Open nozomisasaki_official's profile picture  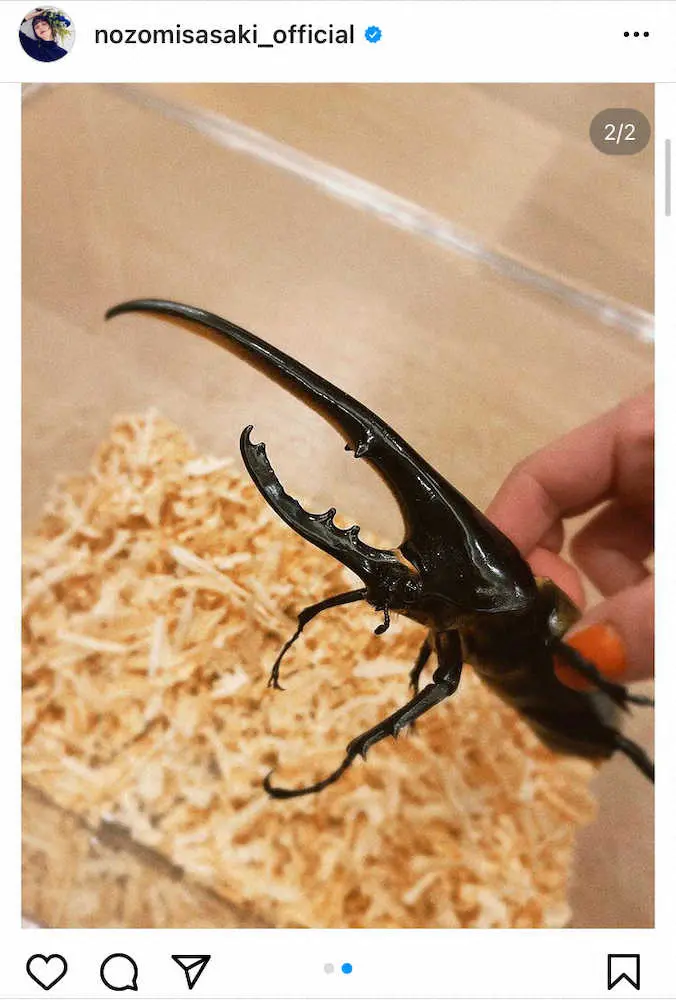(x=47, y=34)
